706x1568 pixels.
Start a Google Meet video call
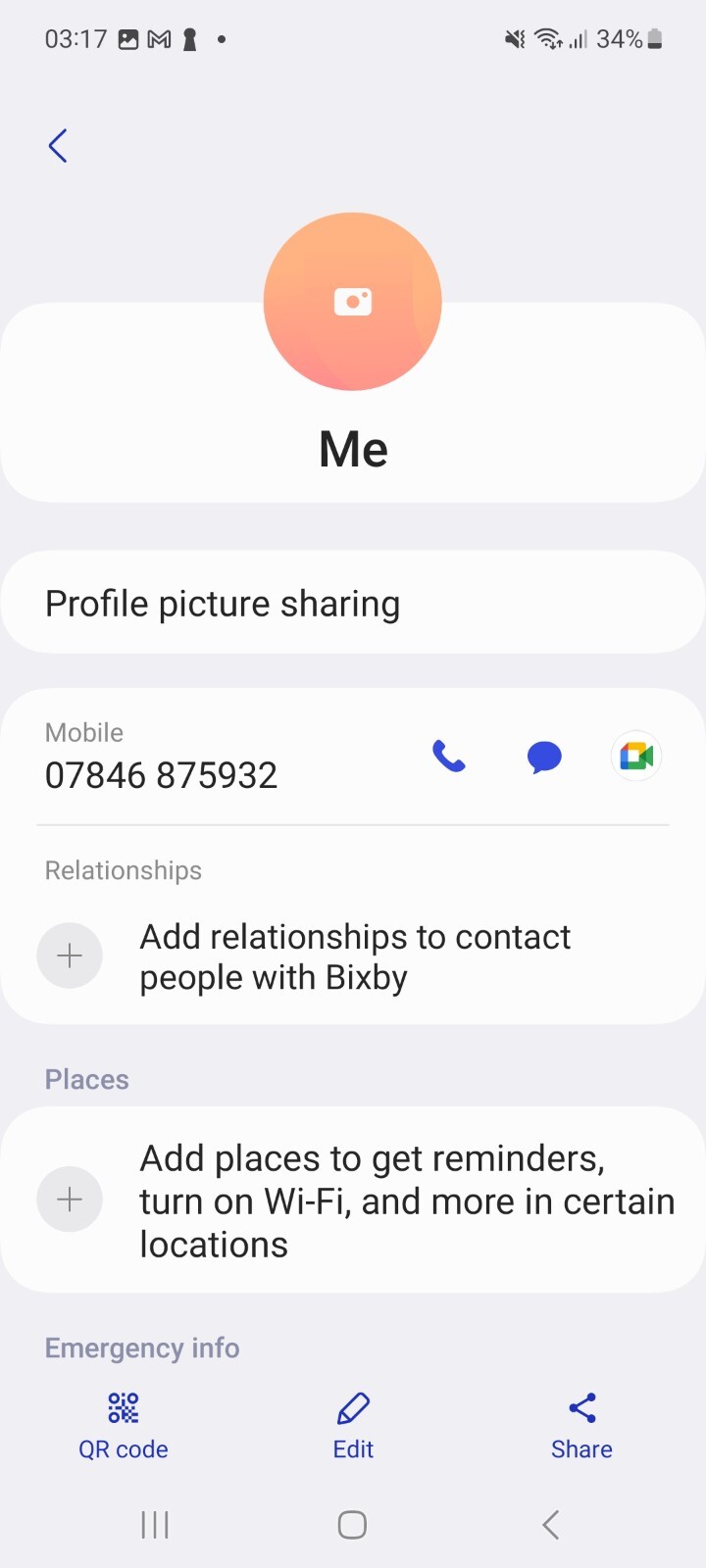tap(636, 756)
